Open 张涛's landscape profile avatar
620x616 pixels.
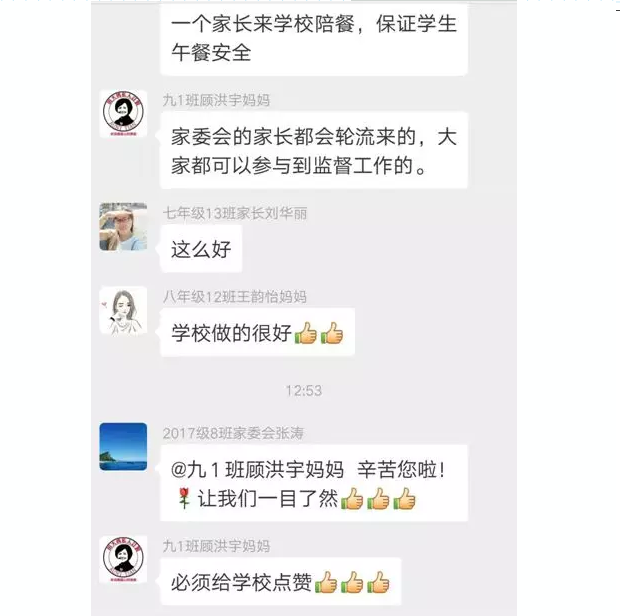[124, 446]
